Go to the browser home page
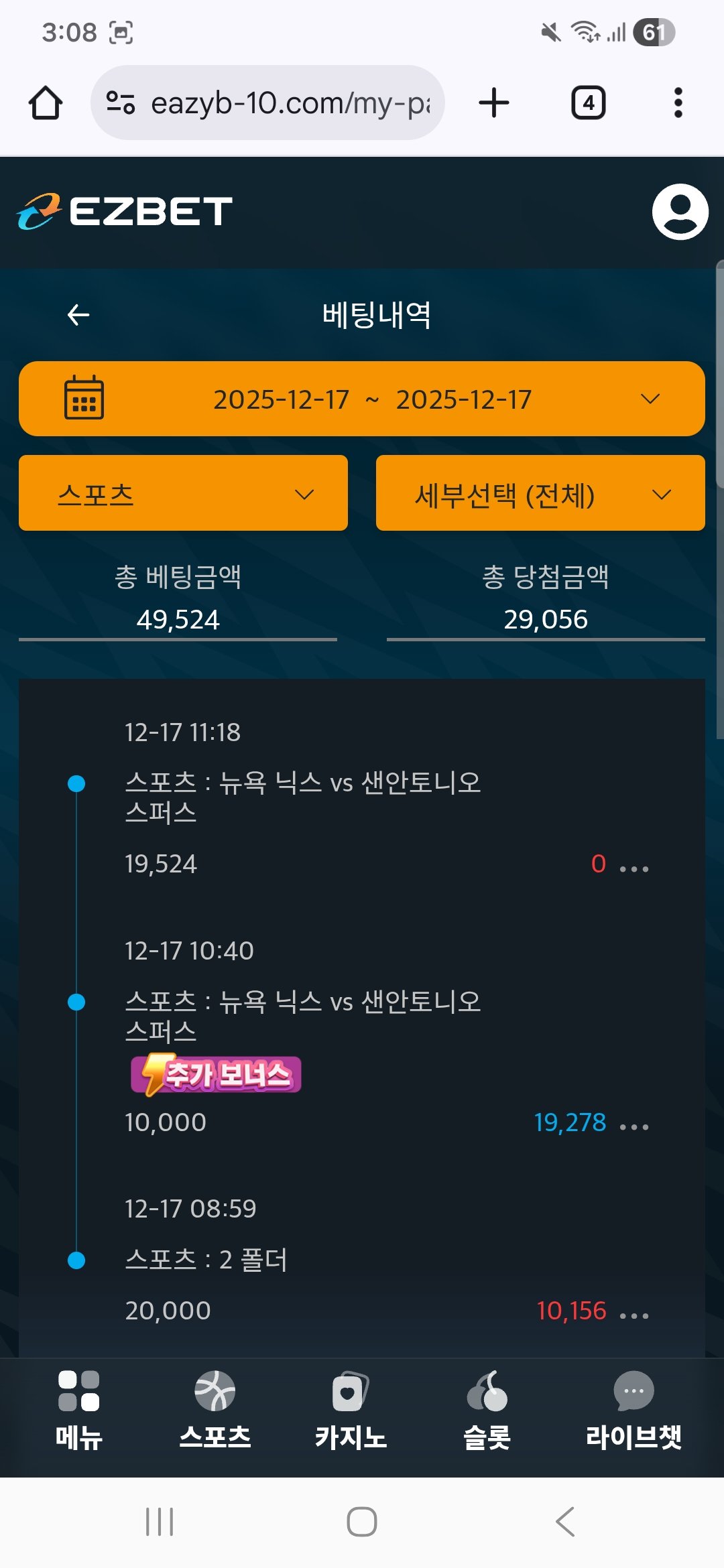The image size is (724, 1568). (x=46, y=103)
